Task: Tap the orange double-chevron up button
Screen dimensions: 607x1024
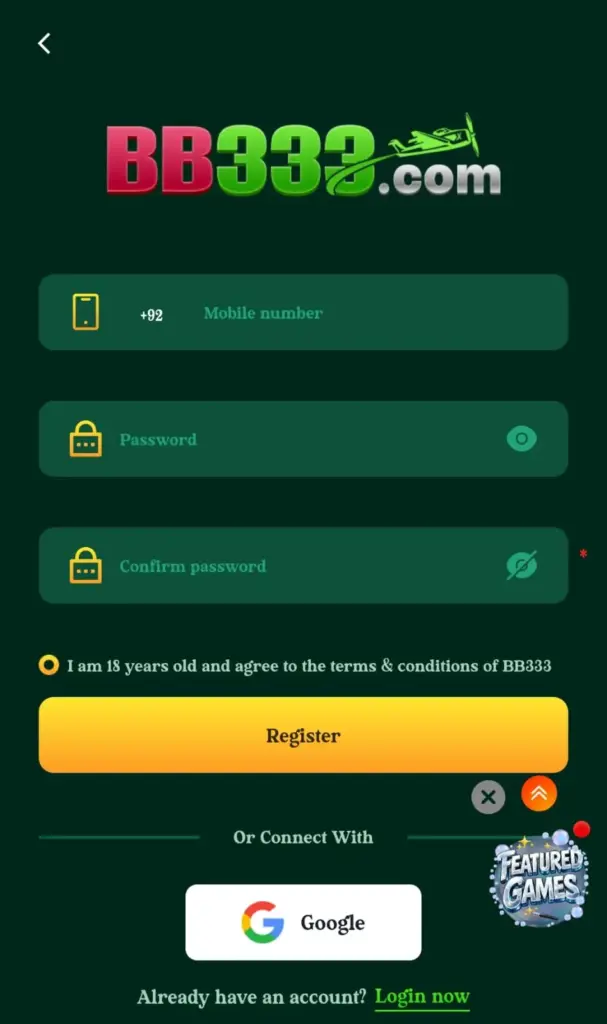Action: coord(539,793)
